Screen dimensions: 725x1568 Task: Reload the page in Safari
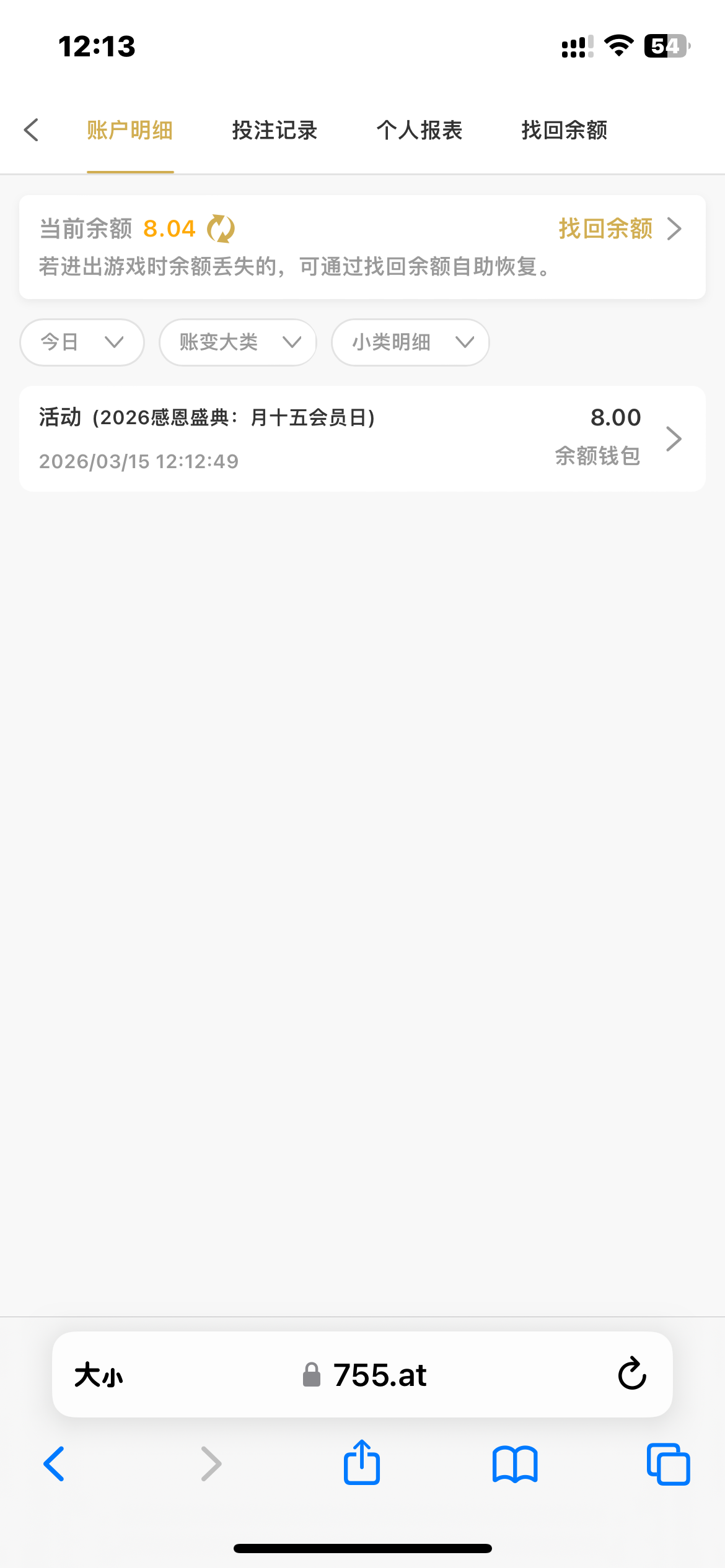632,1375
